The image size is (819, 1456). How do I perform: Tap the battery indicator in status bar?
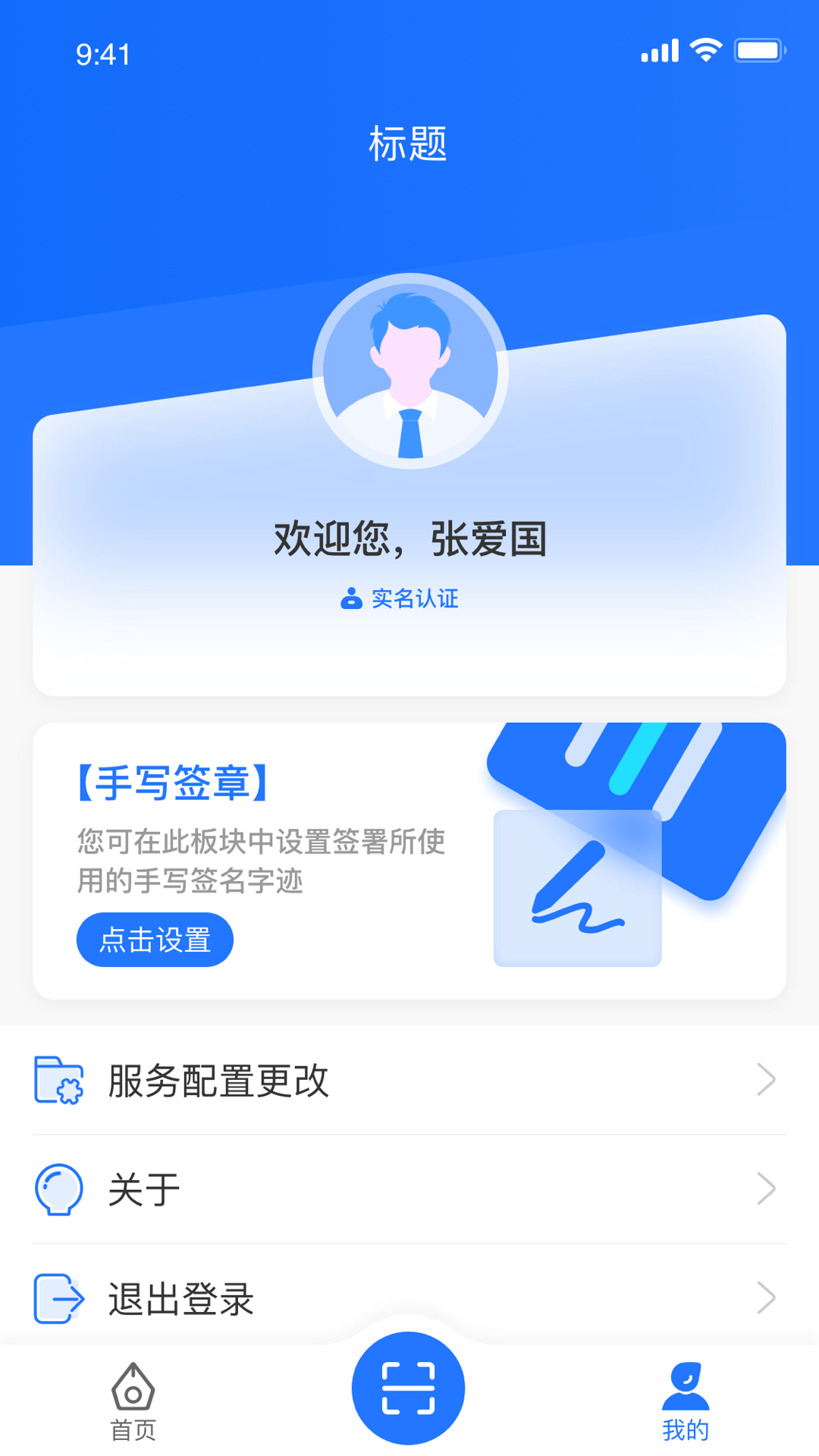pos(759,49)
